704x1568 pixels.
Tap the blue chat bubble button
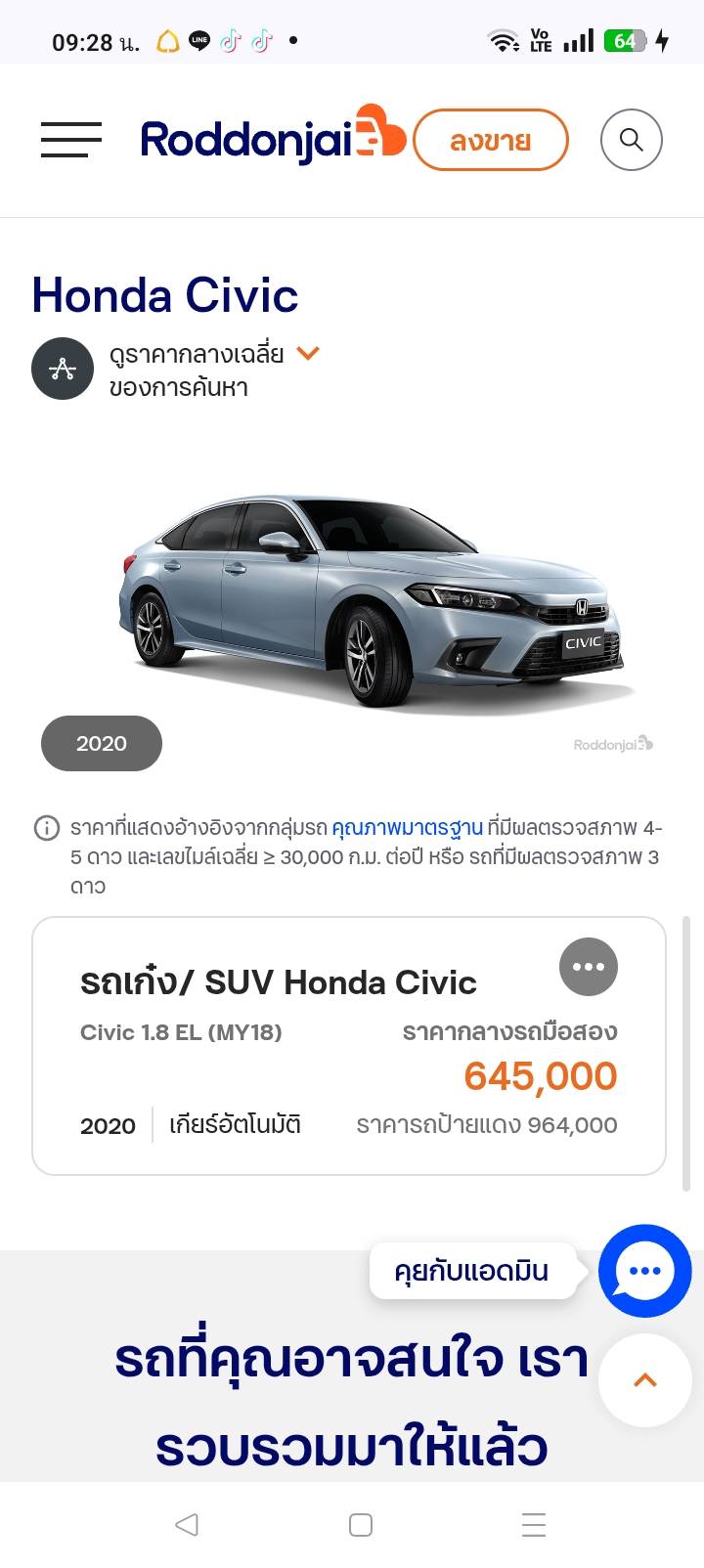pyautogui.click(x=644, y=1271)
